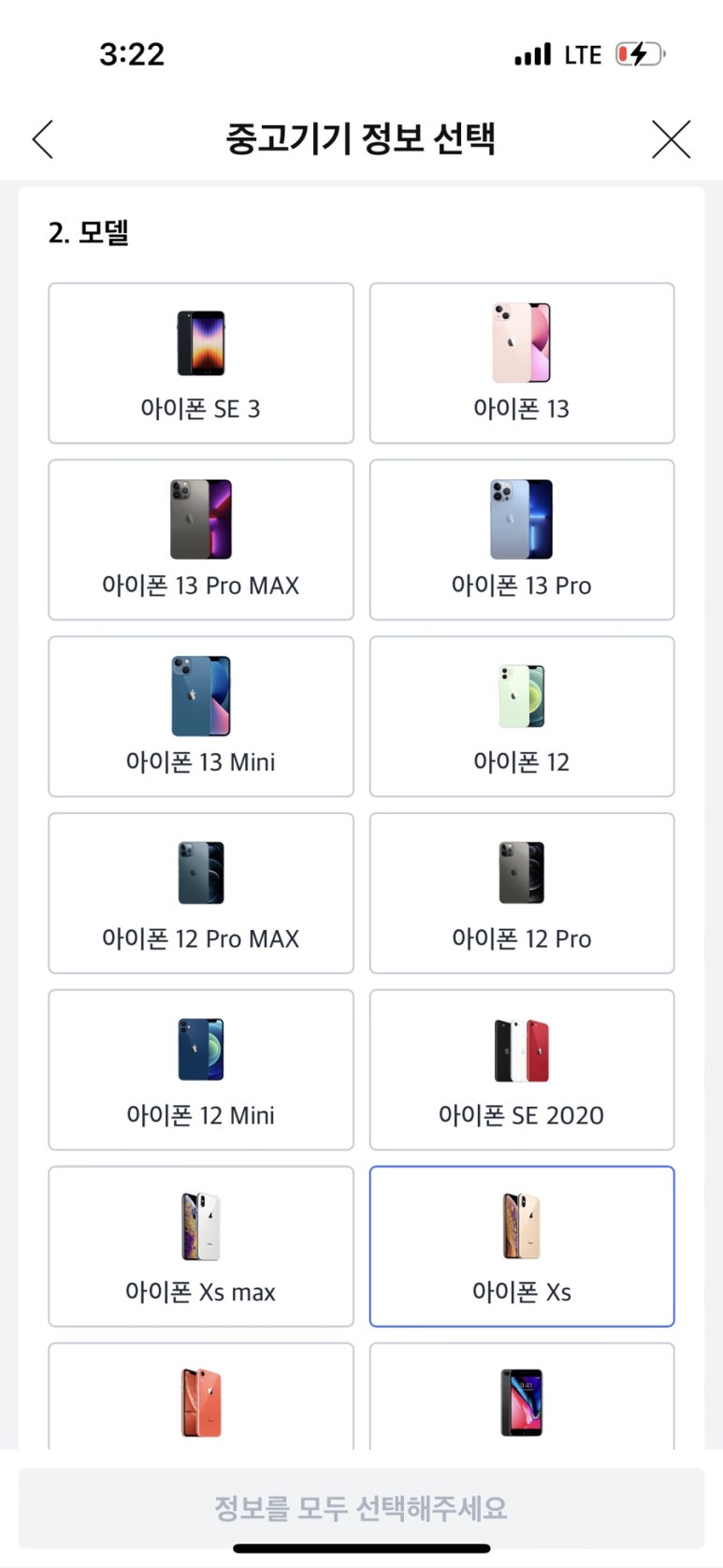Screen dimensions: 723x1568
Task: Pick the 아이폰 Xs max card
Action: (201, 1246)
